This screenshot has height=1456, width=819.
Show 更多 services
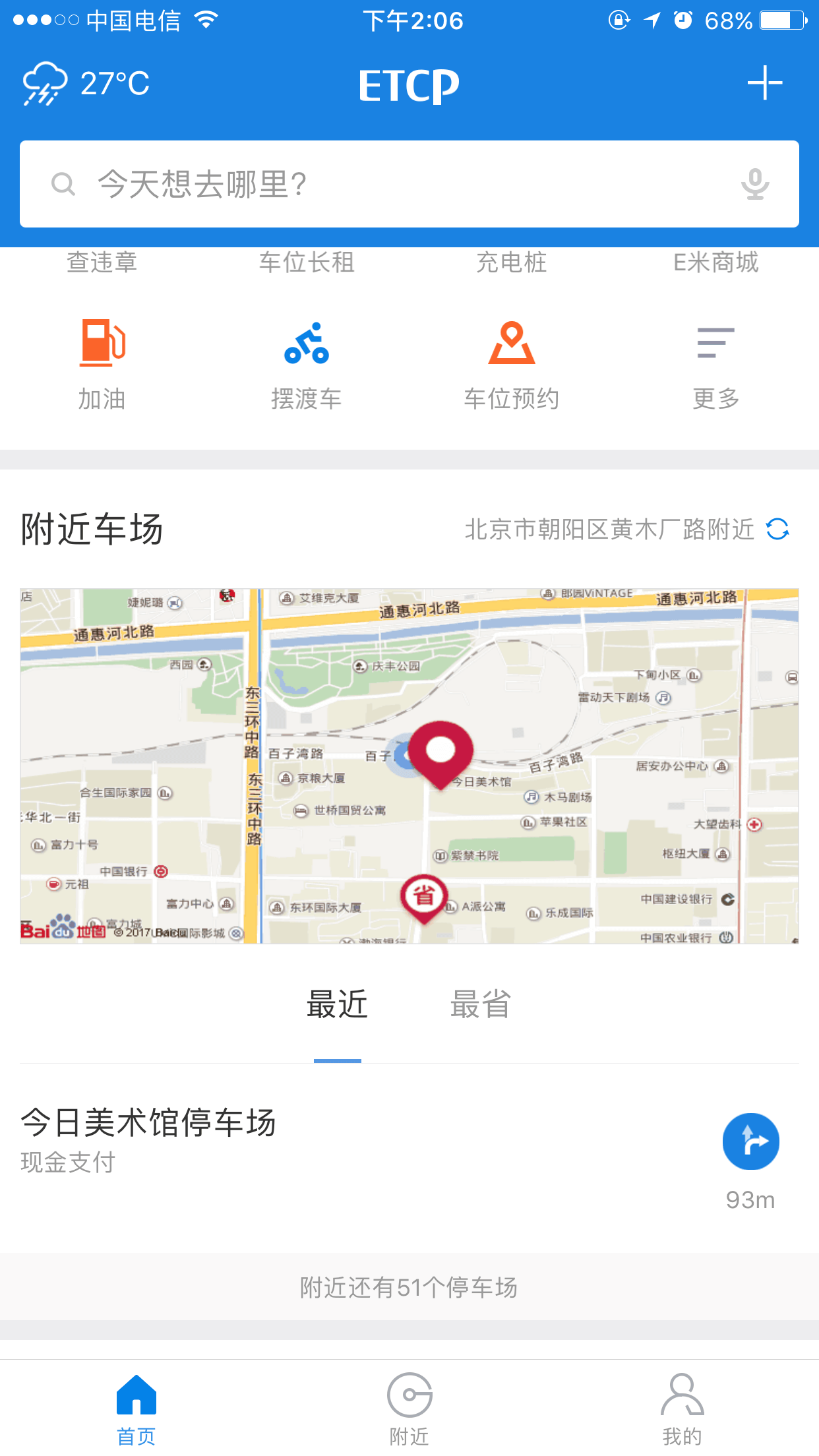point(716,365)
